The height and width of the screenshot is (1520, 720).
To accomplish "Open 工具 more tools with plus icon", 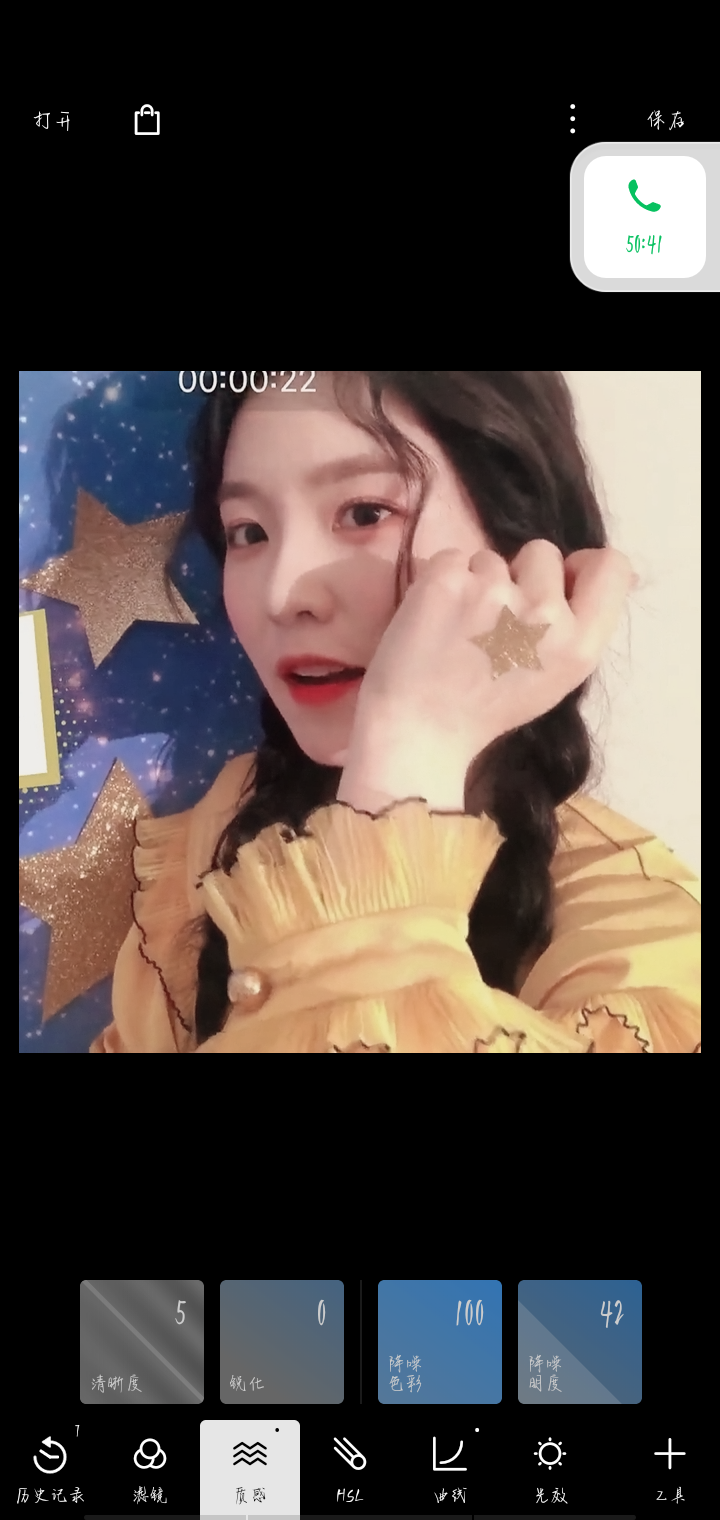I will point(670,1468).
